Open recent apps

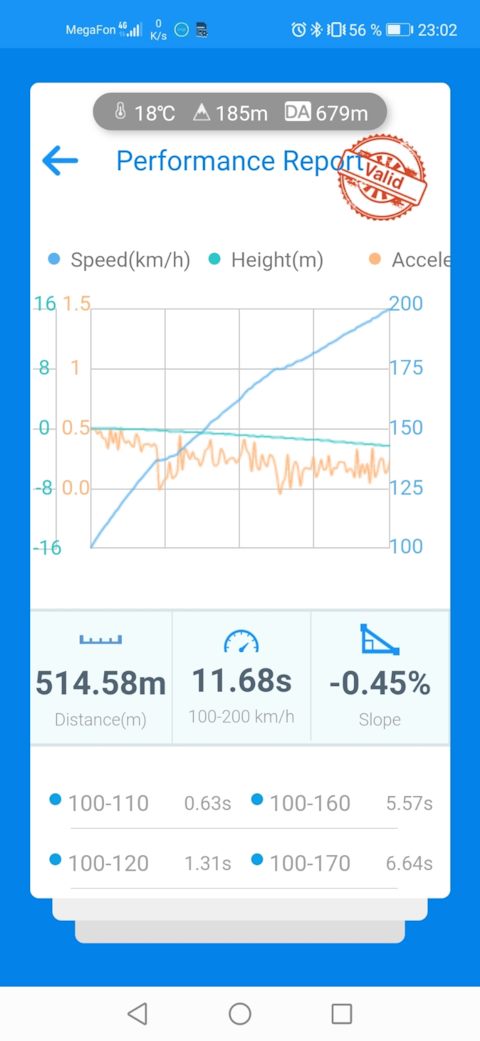click(341, 1013)
